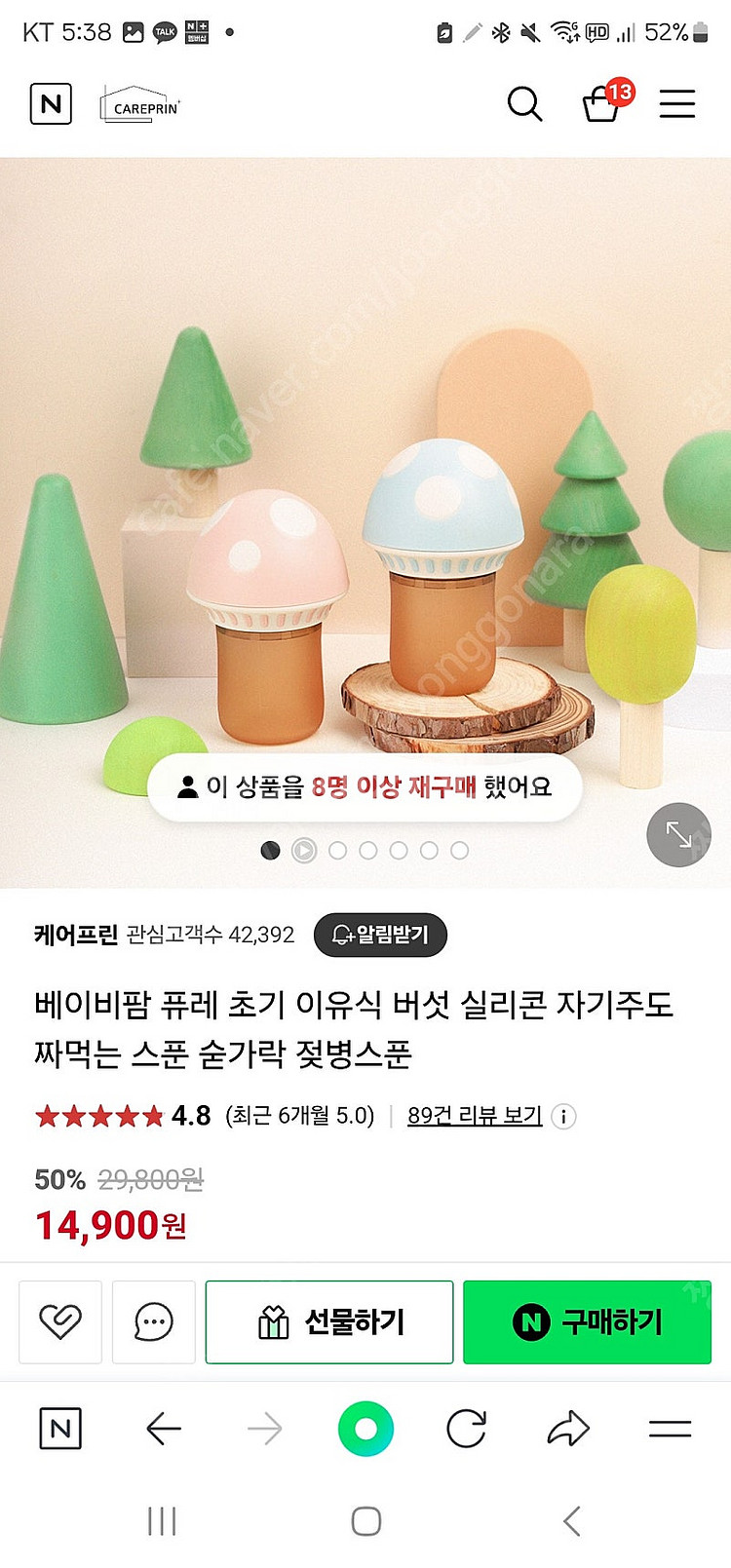Screen dimensions: 731x1568
Task: Add product to wishlist with heart icon
Action: (x=60, y=1321)
